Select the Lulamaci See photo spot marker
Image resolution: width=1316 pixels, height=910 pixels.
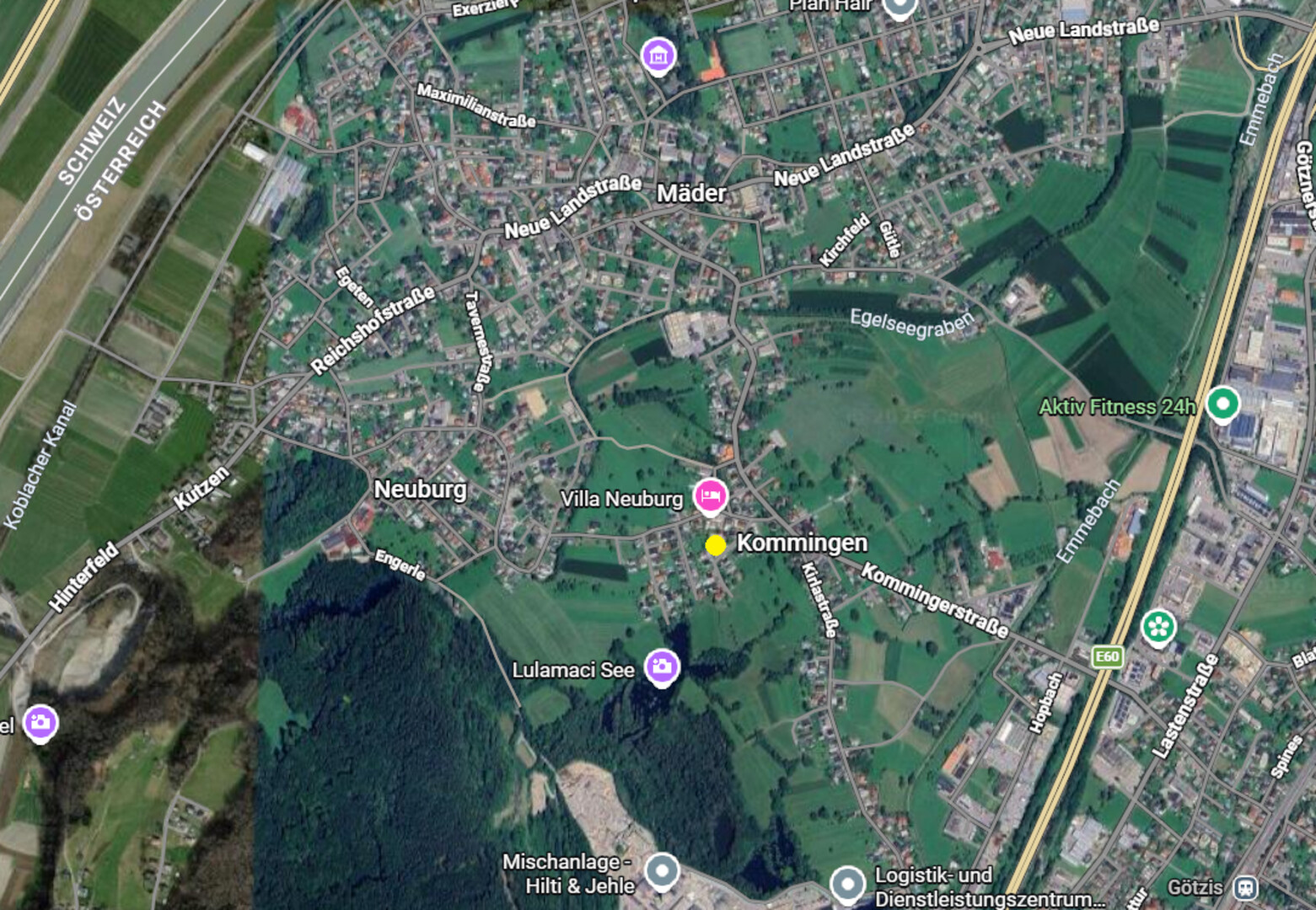662,666
